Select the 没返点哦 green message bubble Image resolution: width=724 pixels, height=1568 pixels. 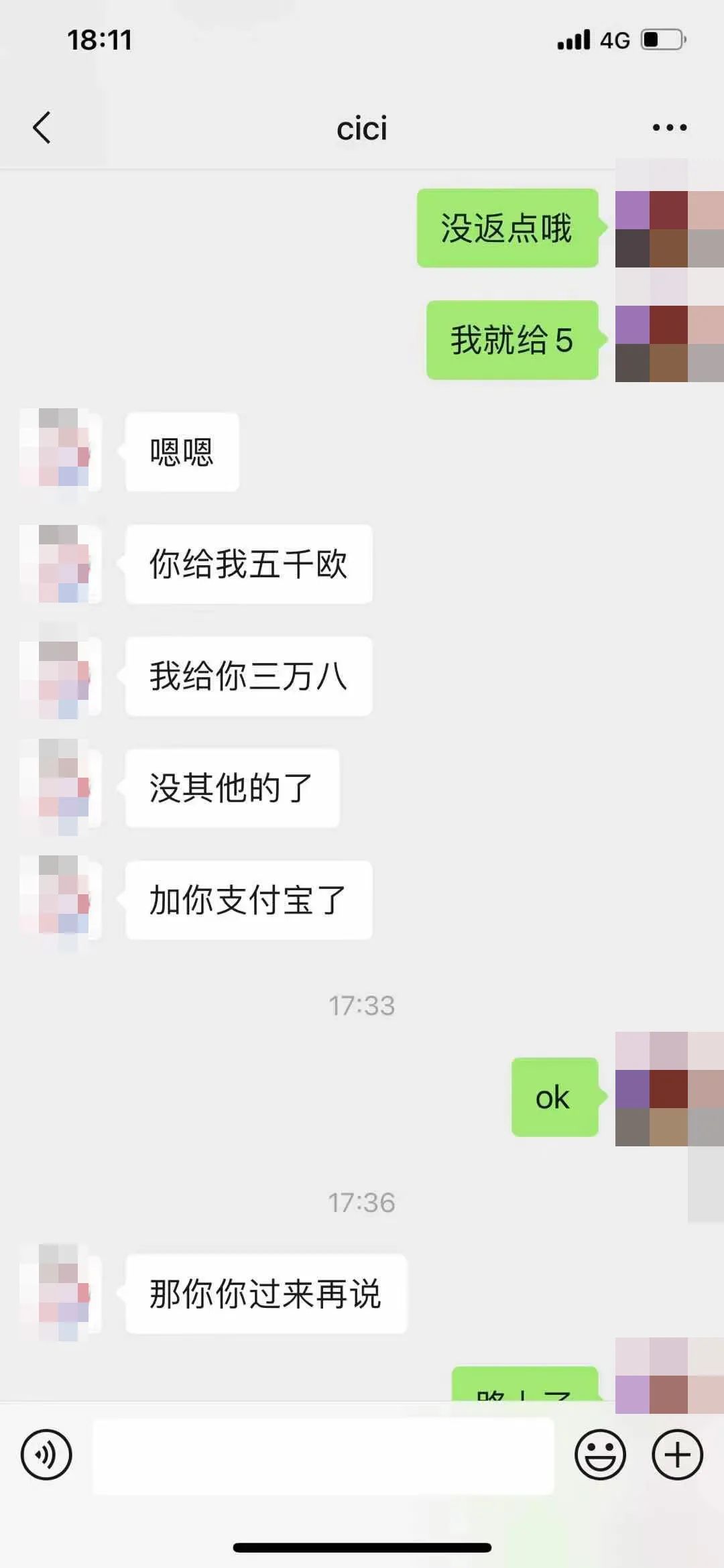click(x=507, y=227)
